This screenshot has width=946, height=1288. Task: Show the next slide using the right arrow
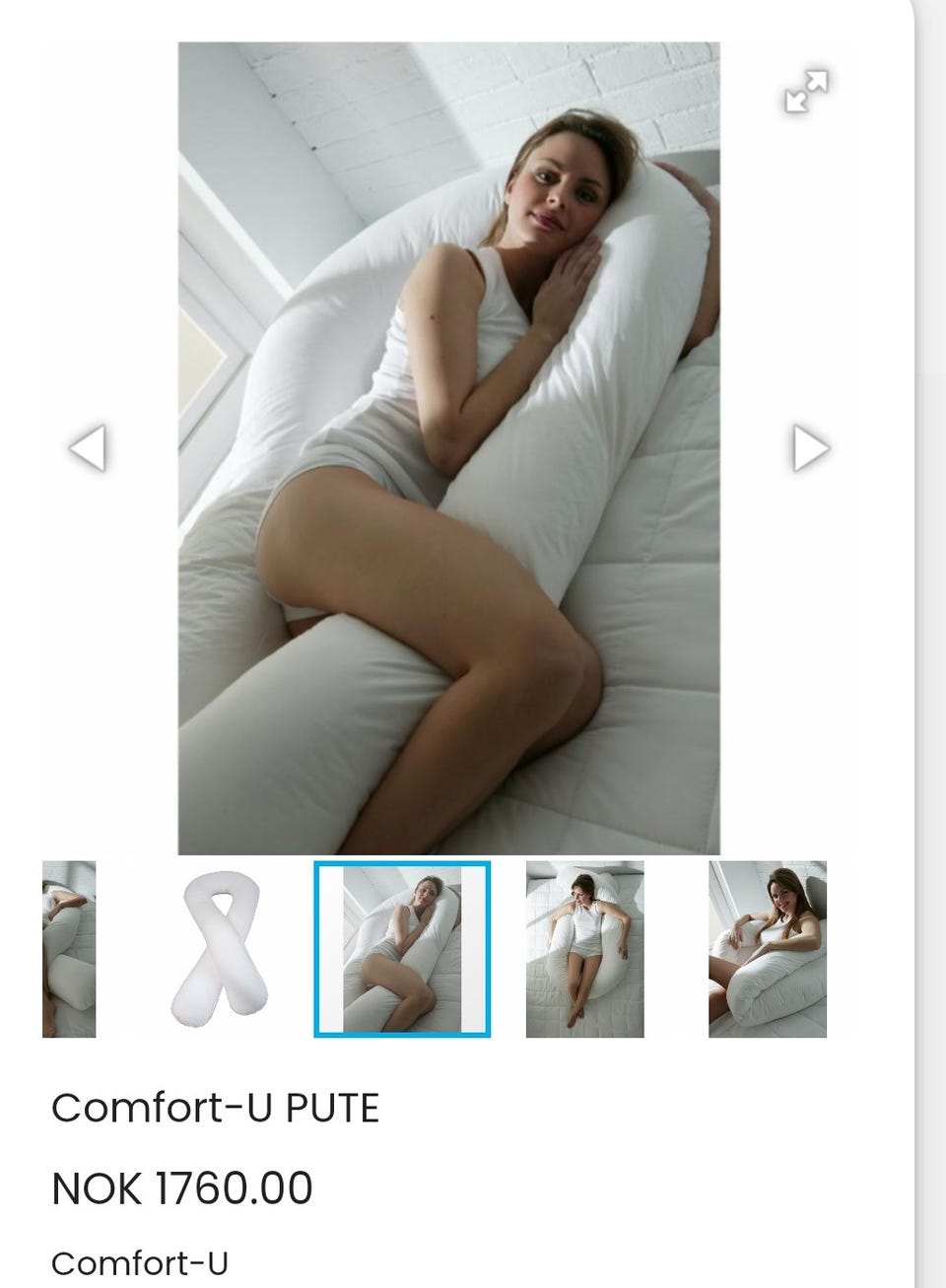809,449
